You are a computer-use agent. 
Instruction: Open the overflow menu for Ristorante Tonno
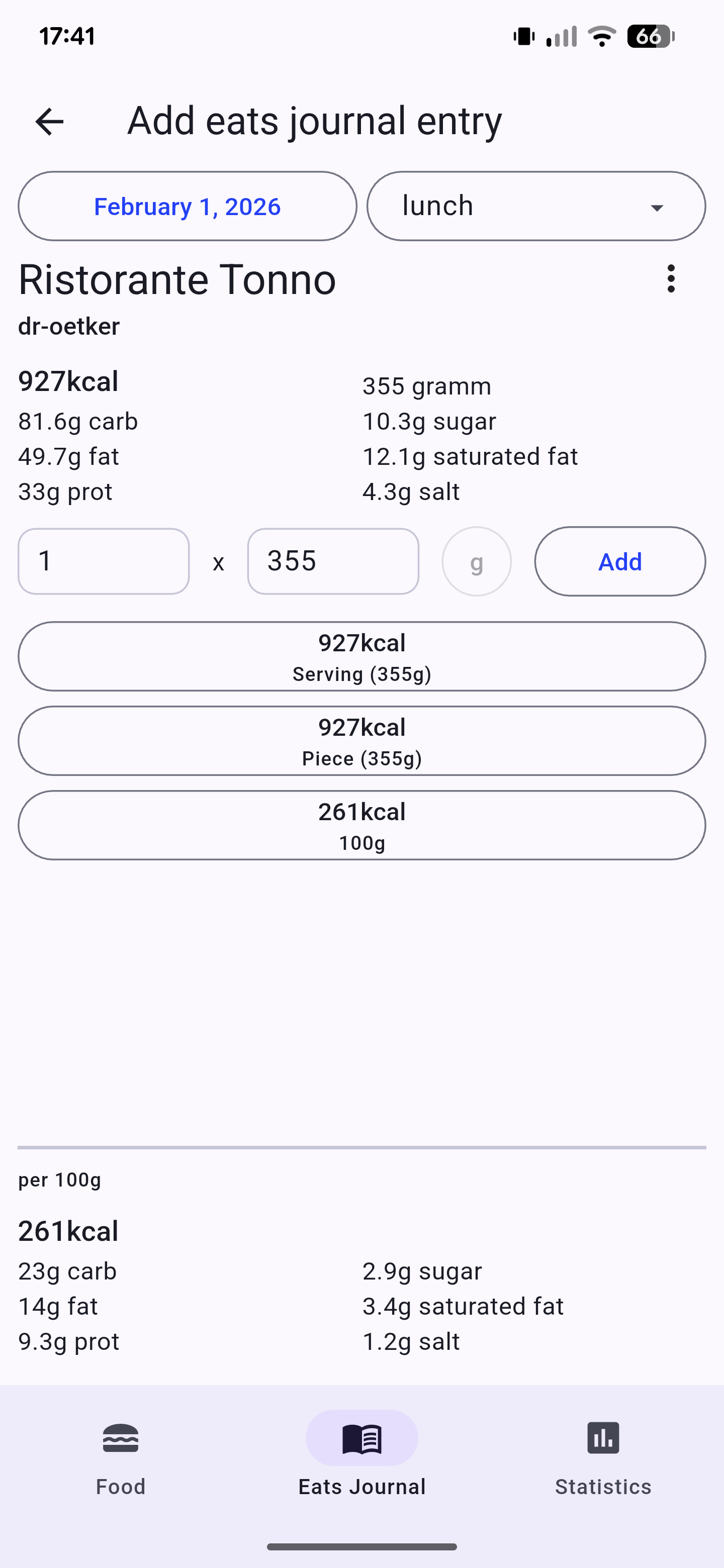[670, 279]
